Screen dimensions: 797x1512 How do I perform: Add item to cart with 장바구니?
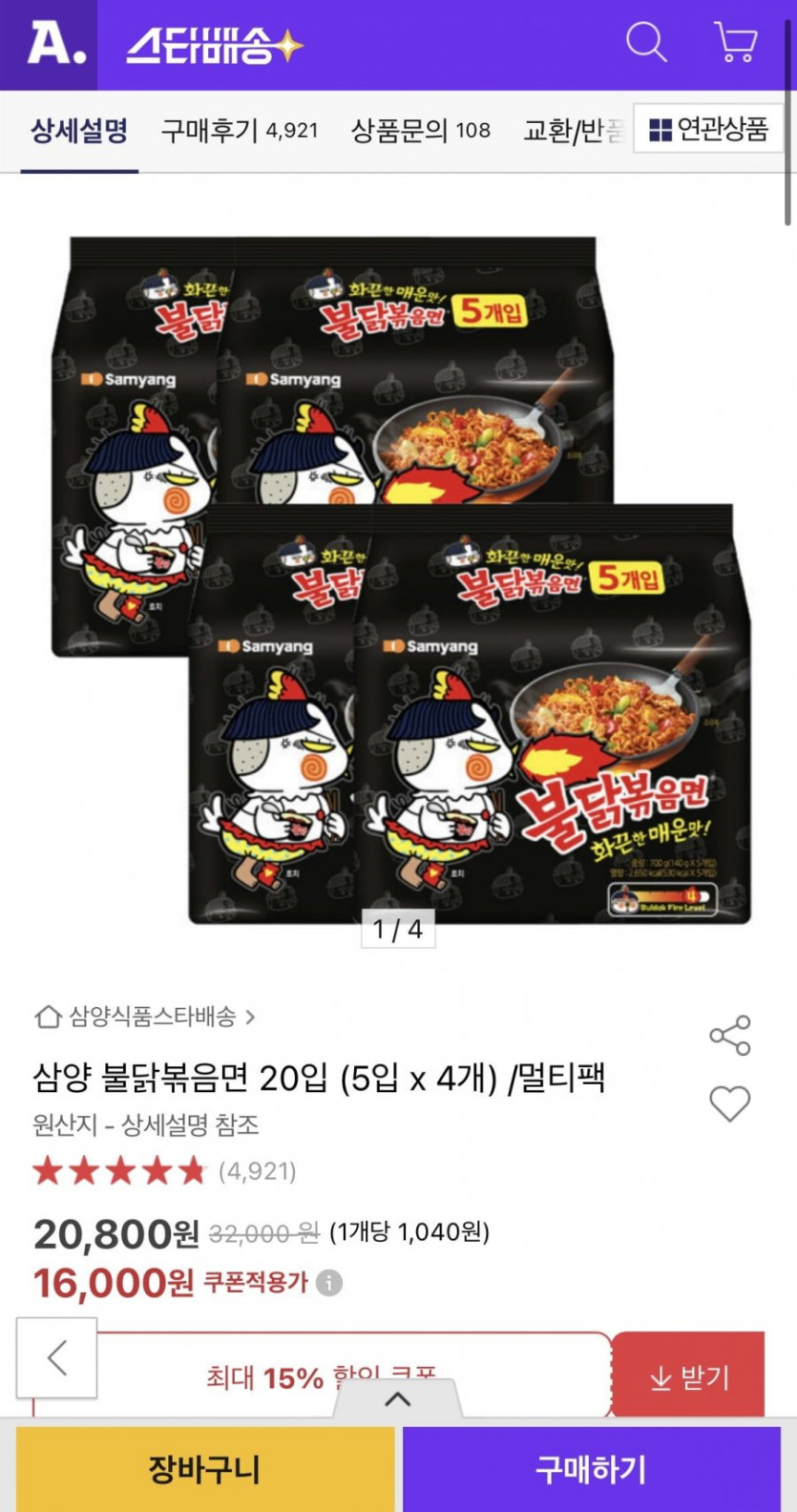coord(204,1469)
